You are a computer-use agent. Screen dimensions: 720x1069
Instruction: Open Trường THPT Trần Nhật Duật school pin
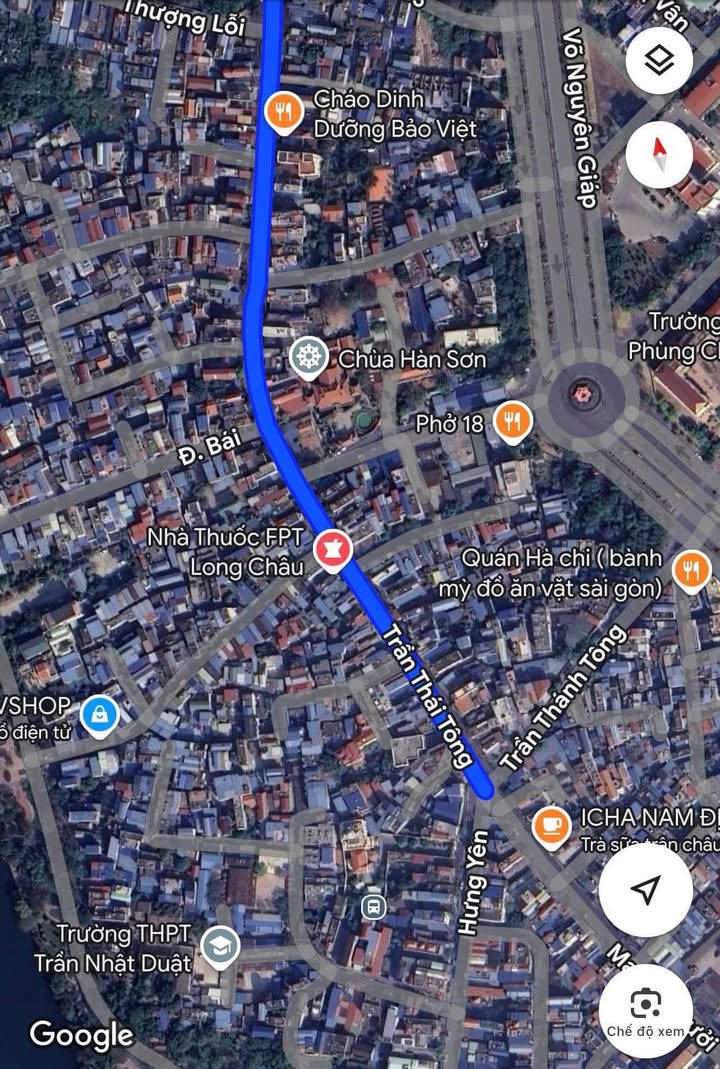[x=218, y=945]
